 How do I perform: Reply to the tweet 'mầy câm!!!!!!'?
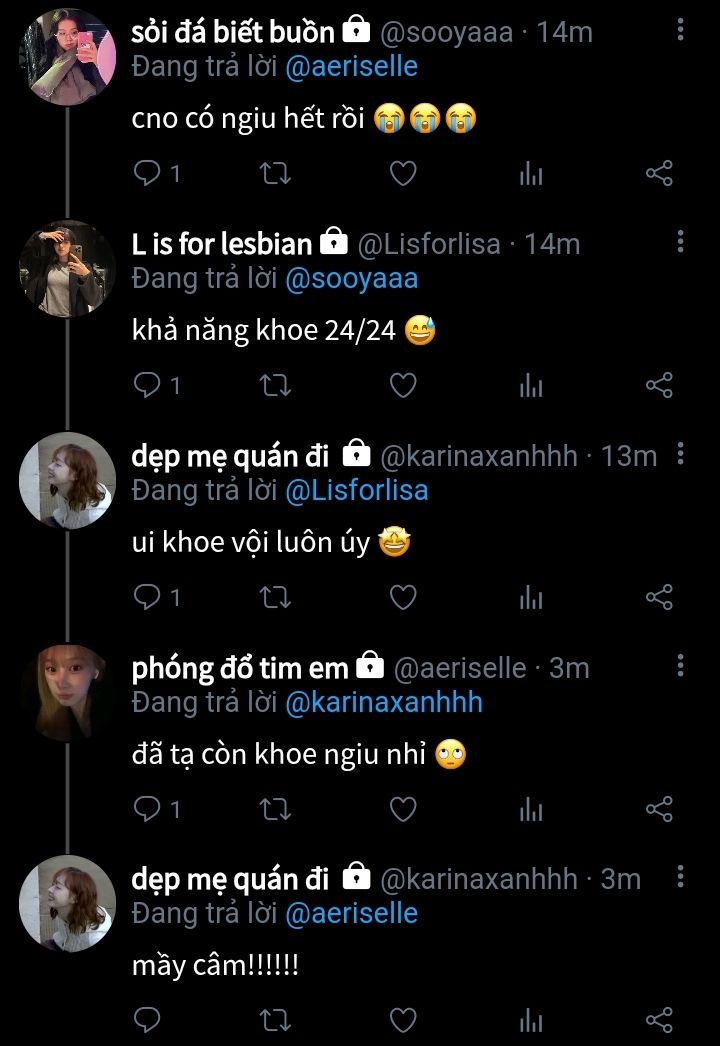tap(147, 1020)
